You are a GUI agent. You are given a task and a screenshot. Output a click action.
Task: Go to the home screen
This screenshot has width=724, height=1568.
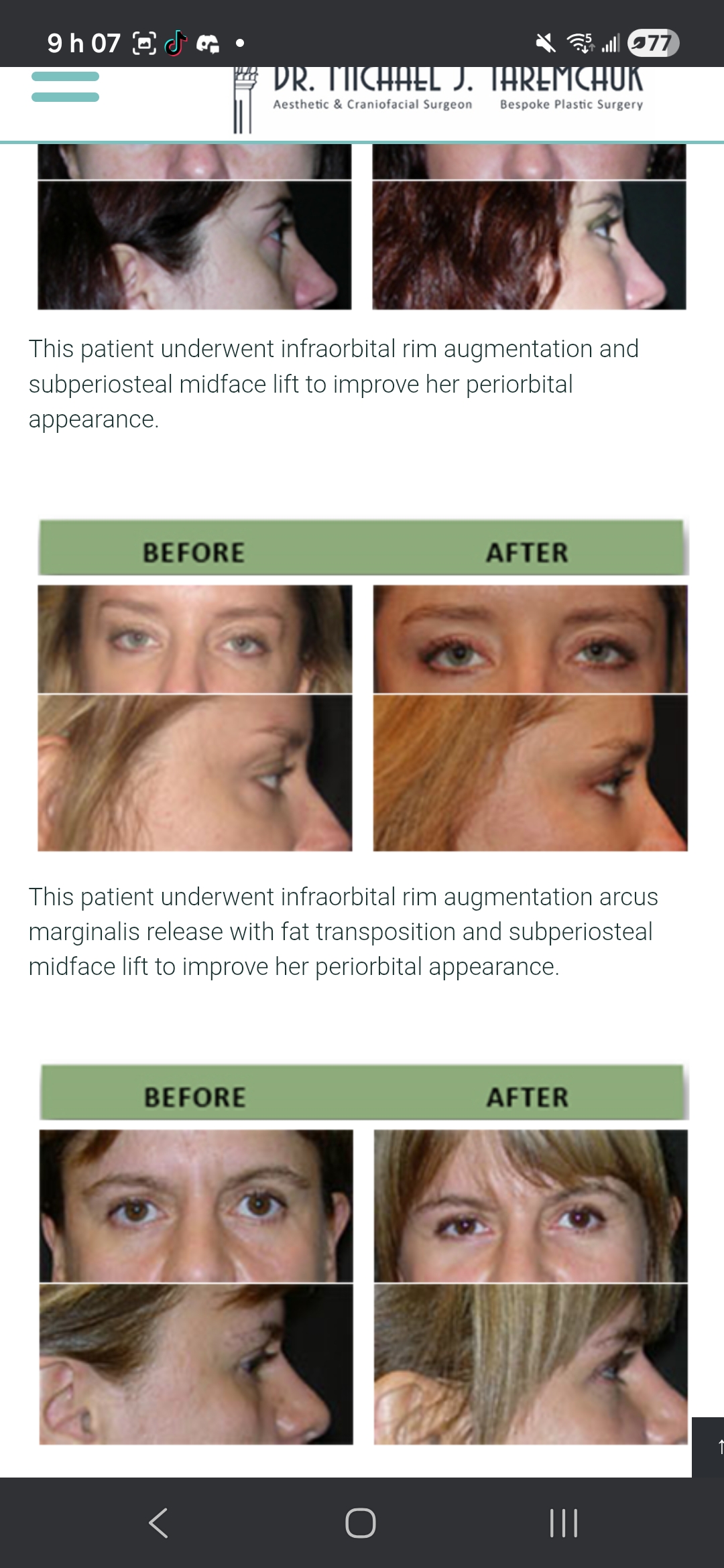point(361,1522)
